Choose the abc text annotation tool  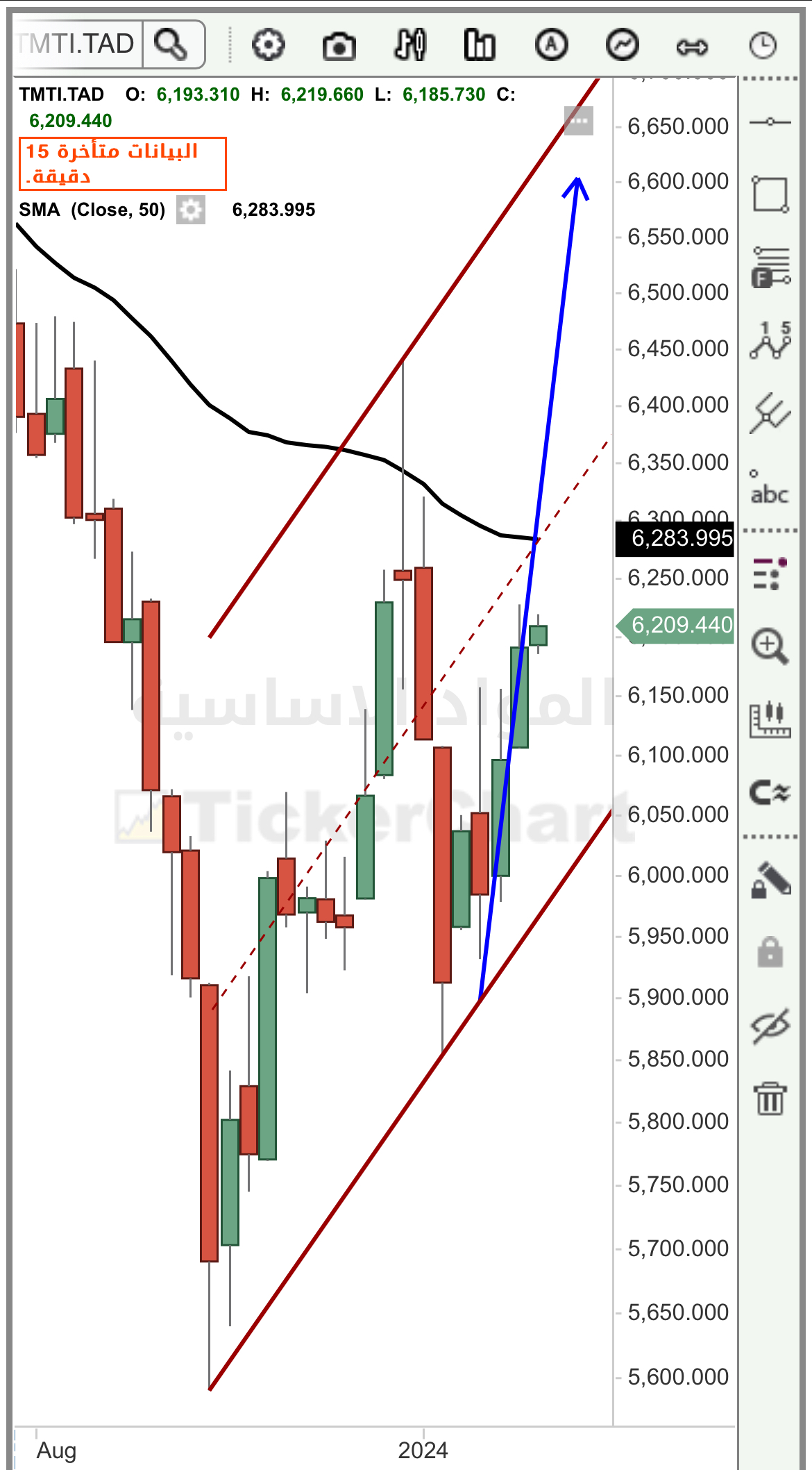coord(770,488)
